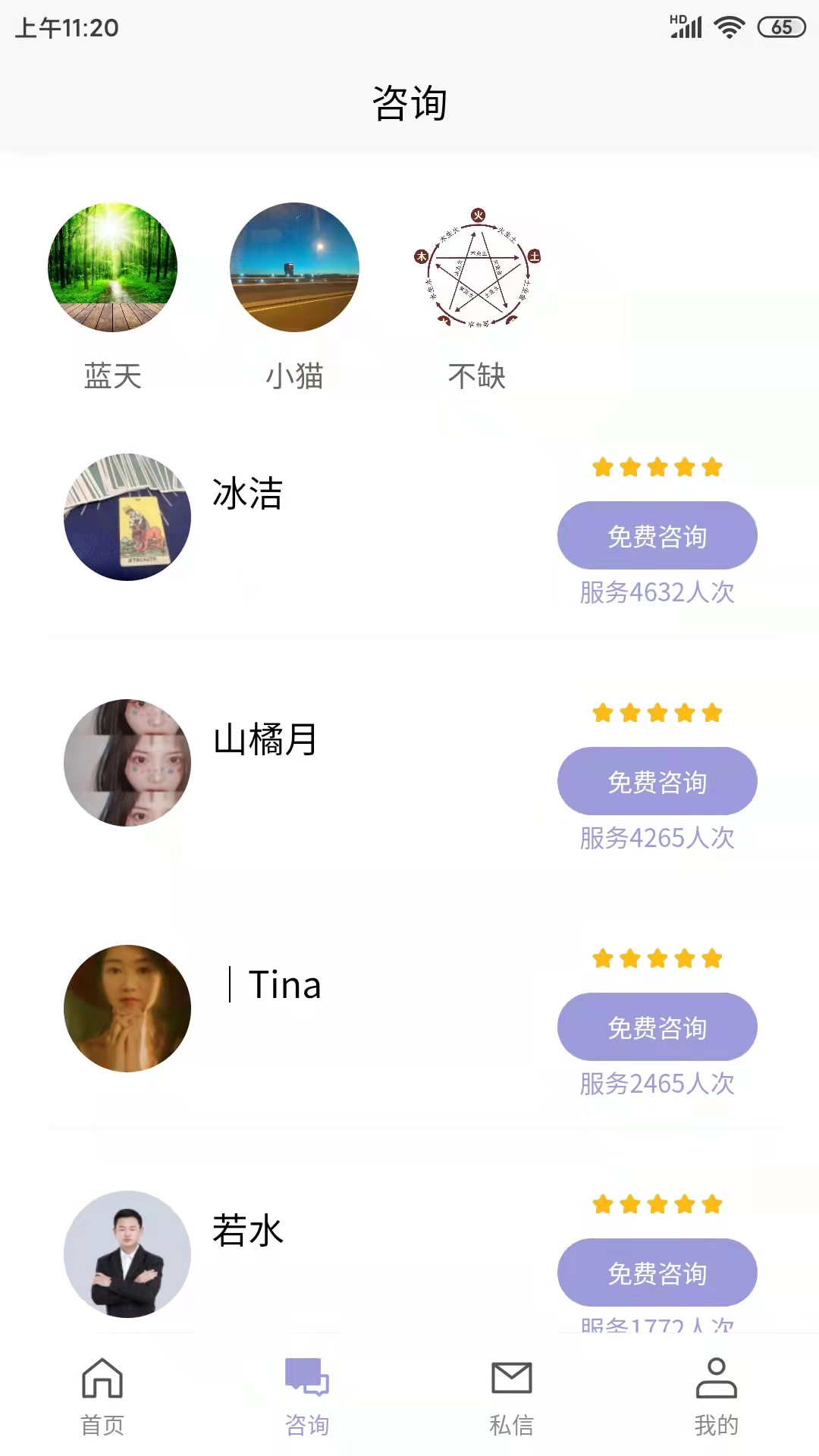819x1456 pixels.
Task: Open 小猫's consultant avatar
Action: point(294,267)
